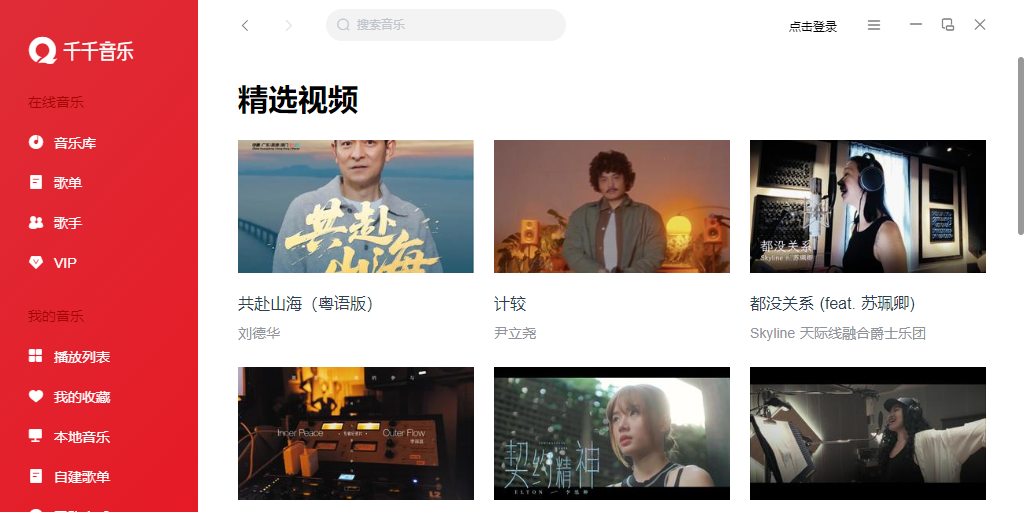
Task: Click 点击登录 to log in
Action: [812, 26]
